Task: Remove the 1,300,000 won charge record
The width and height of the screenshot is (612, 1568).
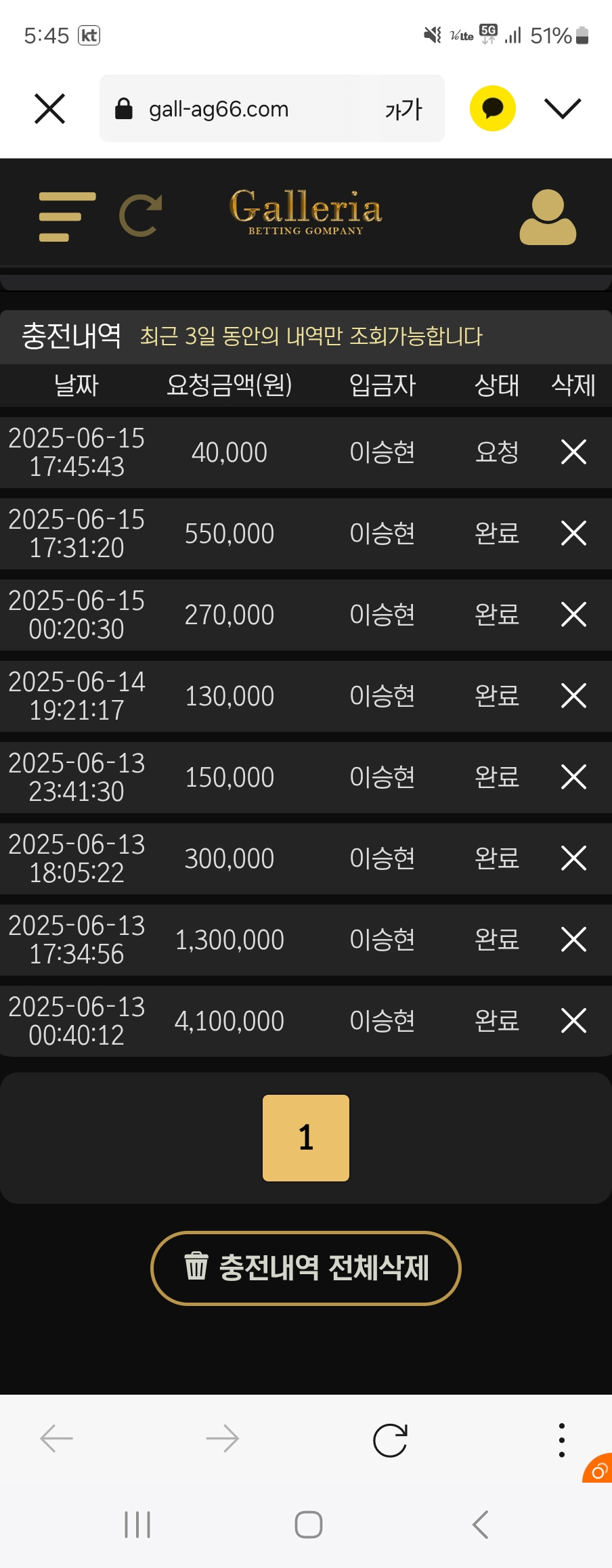Action: [x=573, y=939]
